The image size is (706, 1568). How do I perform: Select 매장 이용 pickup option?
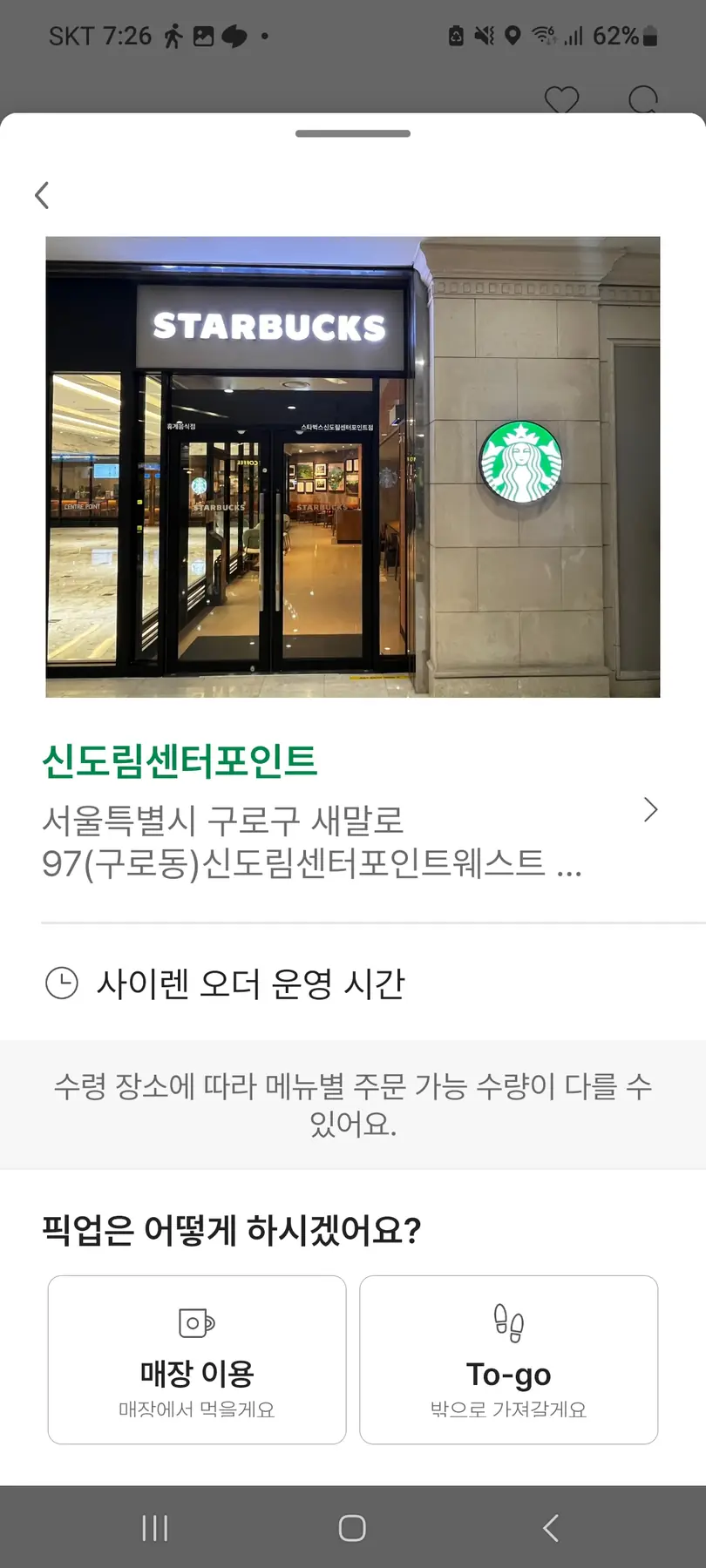197,1360
